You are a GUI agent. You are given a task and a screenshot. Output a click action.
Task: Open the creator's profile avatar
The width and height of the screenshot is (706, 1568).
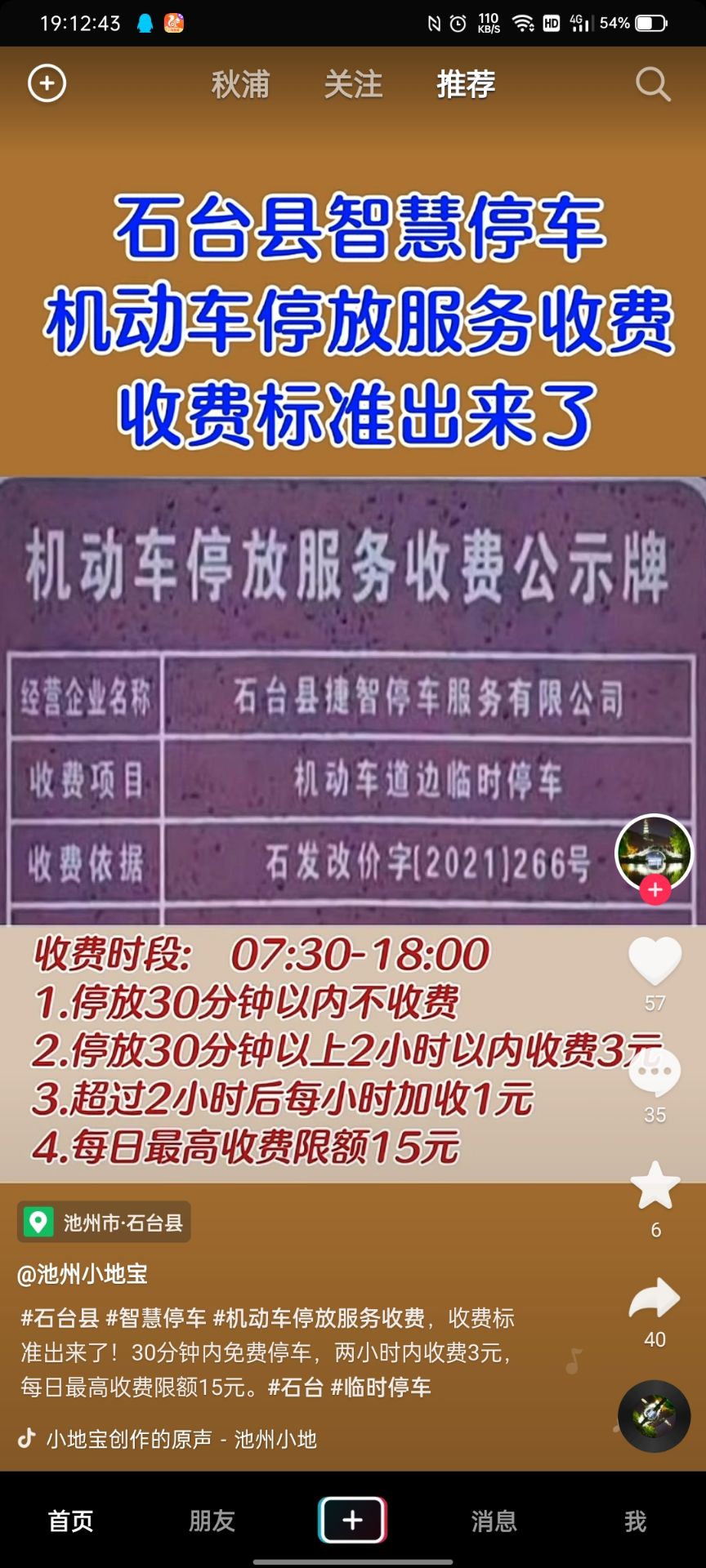tap(654, 852)
